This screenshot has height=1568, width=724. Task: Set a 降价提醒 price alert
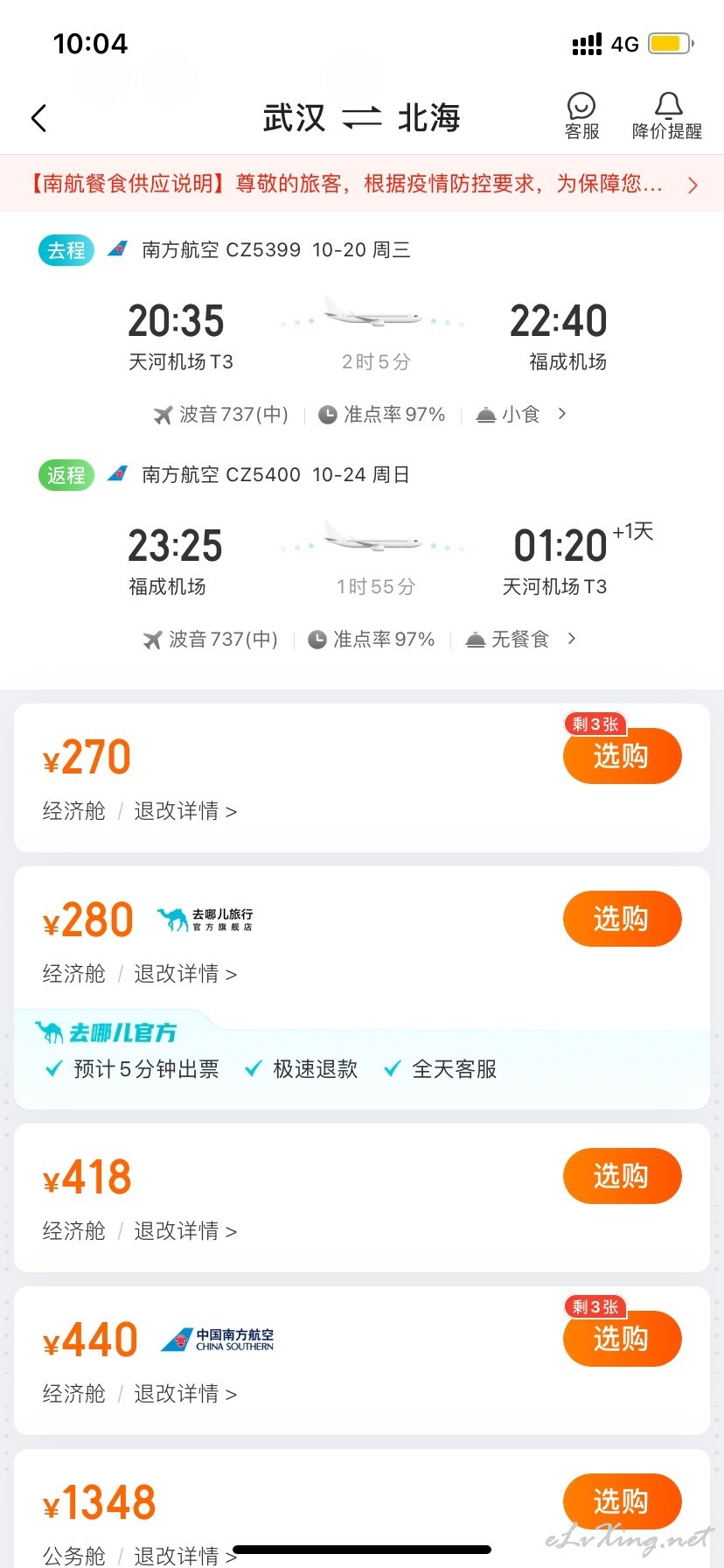coord(667,116)
